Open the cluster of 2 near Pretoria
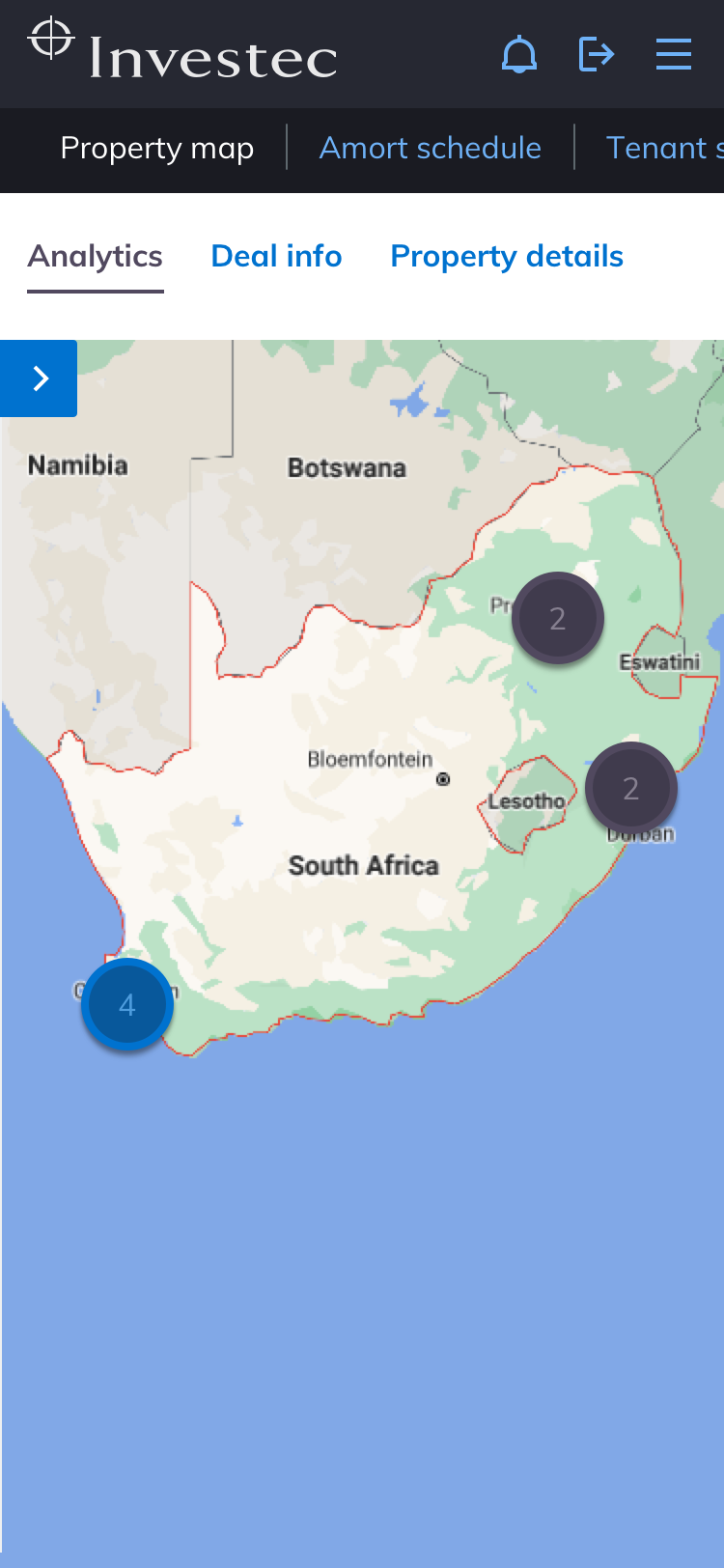Viewport: 724px width, 1568px height. pyautogui.click(x=558, y=619)
